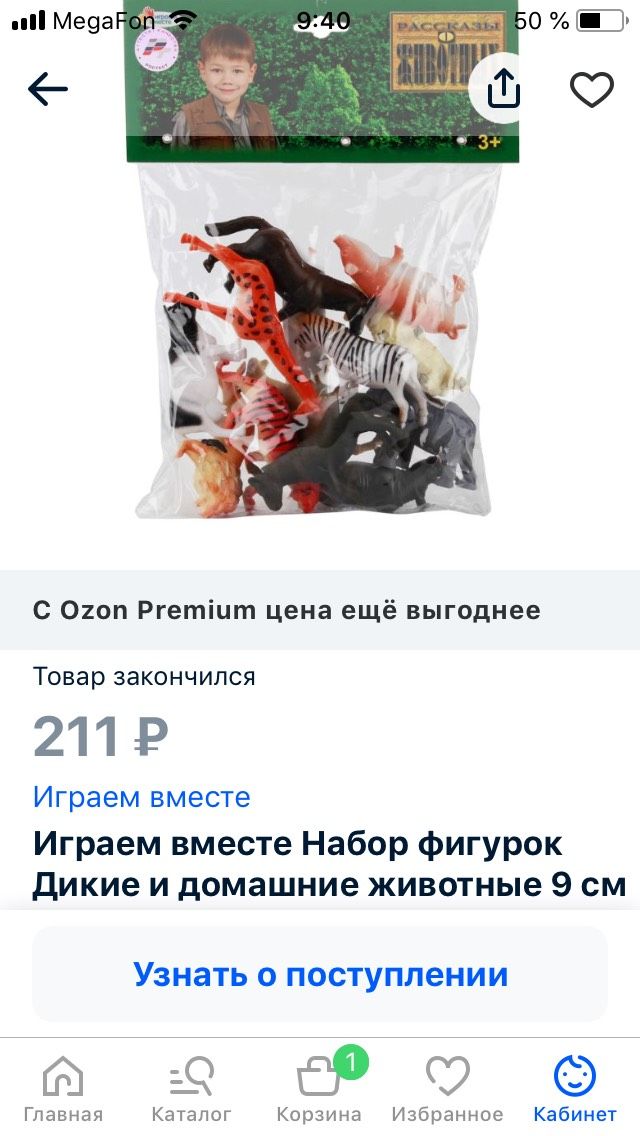Open the Ozon Premium price banner
640x1136 pixels.
[320, 610]
